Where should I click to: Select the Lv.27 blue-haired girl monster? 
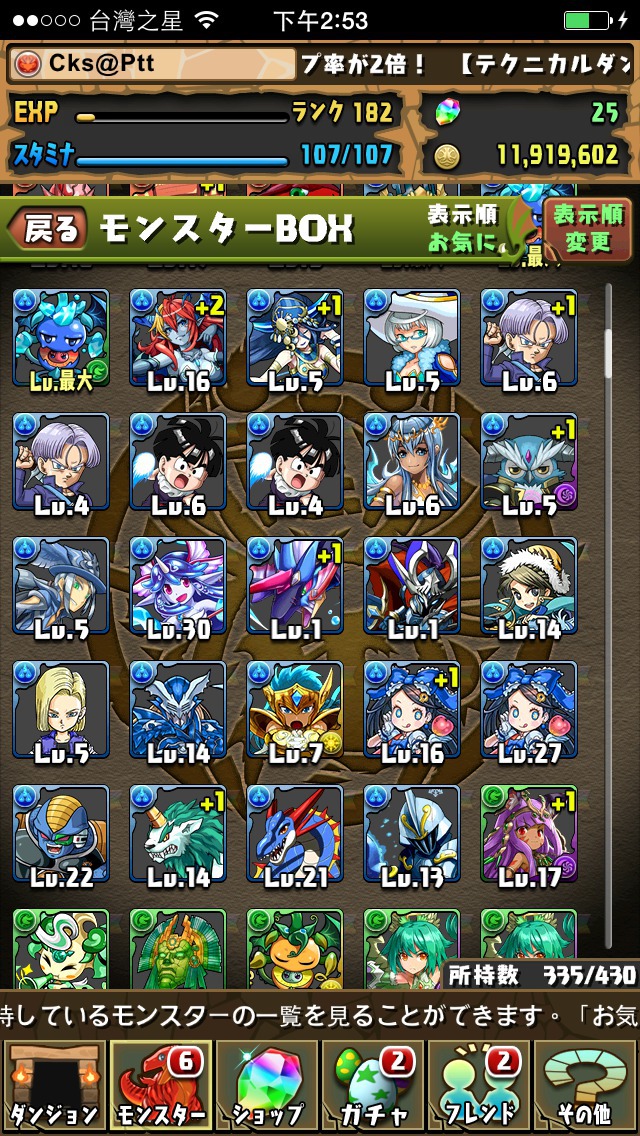click(x=529, y=710)
